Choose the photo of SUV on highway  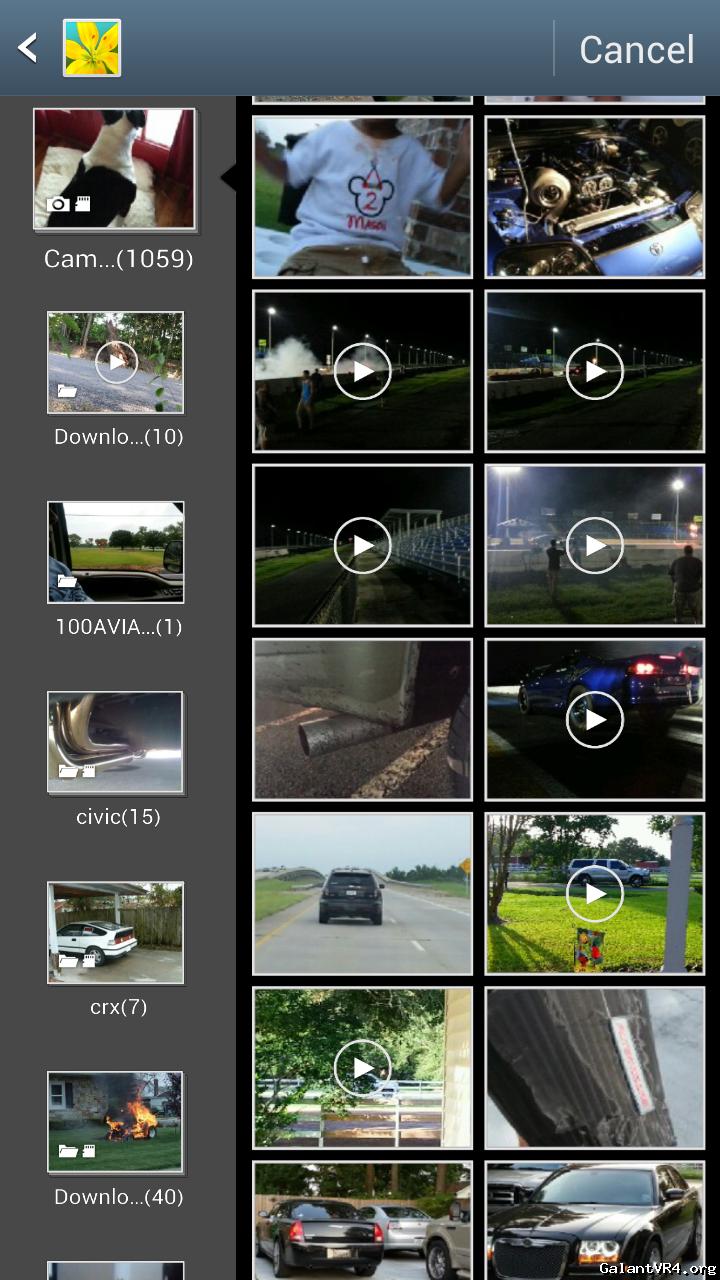click(362, 893)
